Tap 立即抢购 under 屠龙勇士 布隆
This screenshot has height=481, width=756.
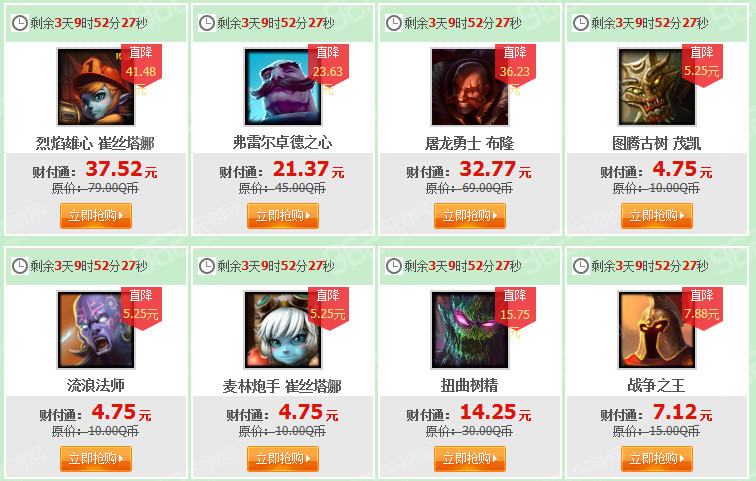(x=470, y=215)
